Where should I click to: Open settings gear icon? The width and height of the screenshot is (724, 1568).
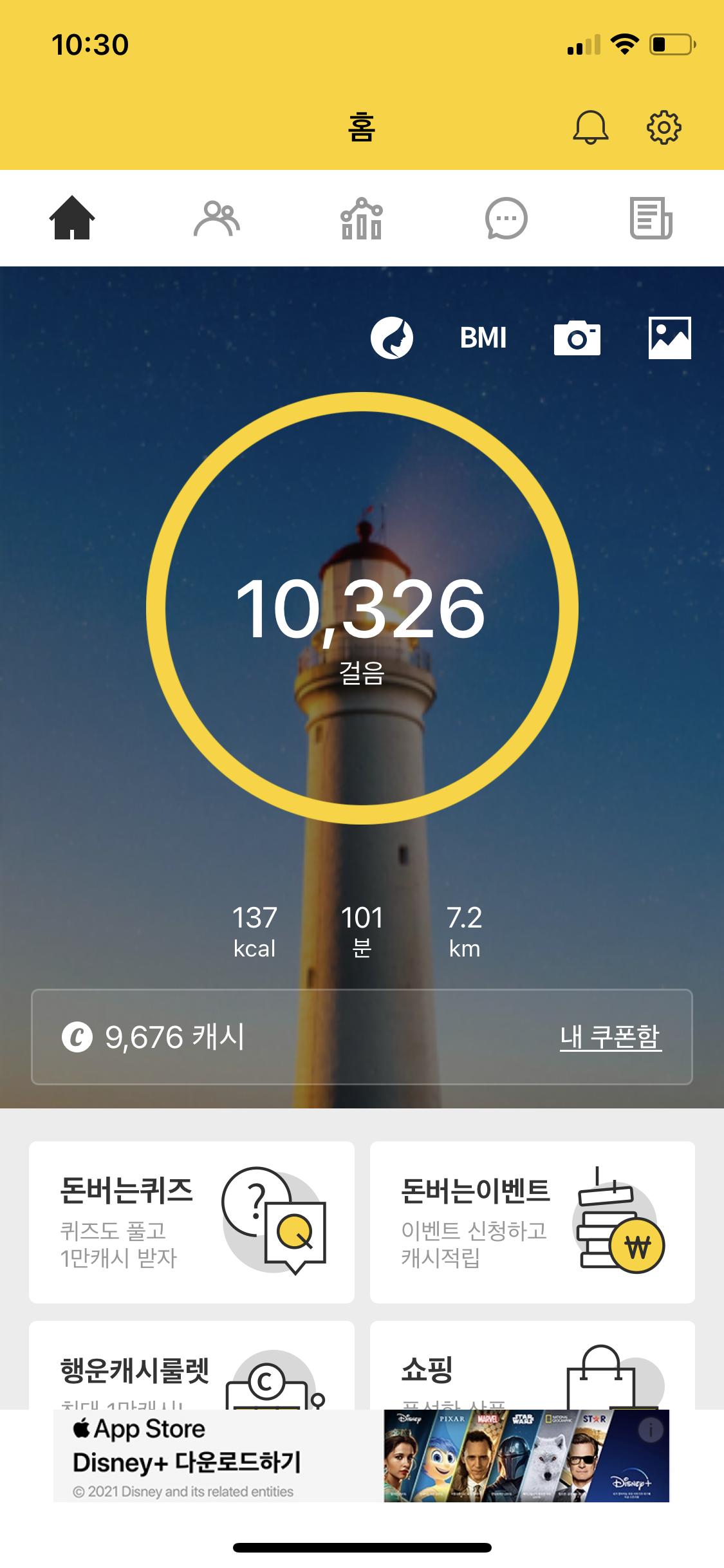pyautogui.click(x=664, y=127)
